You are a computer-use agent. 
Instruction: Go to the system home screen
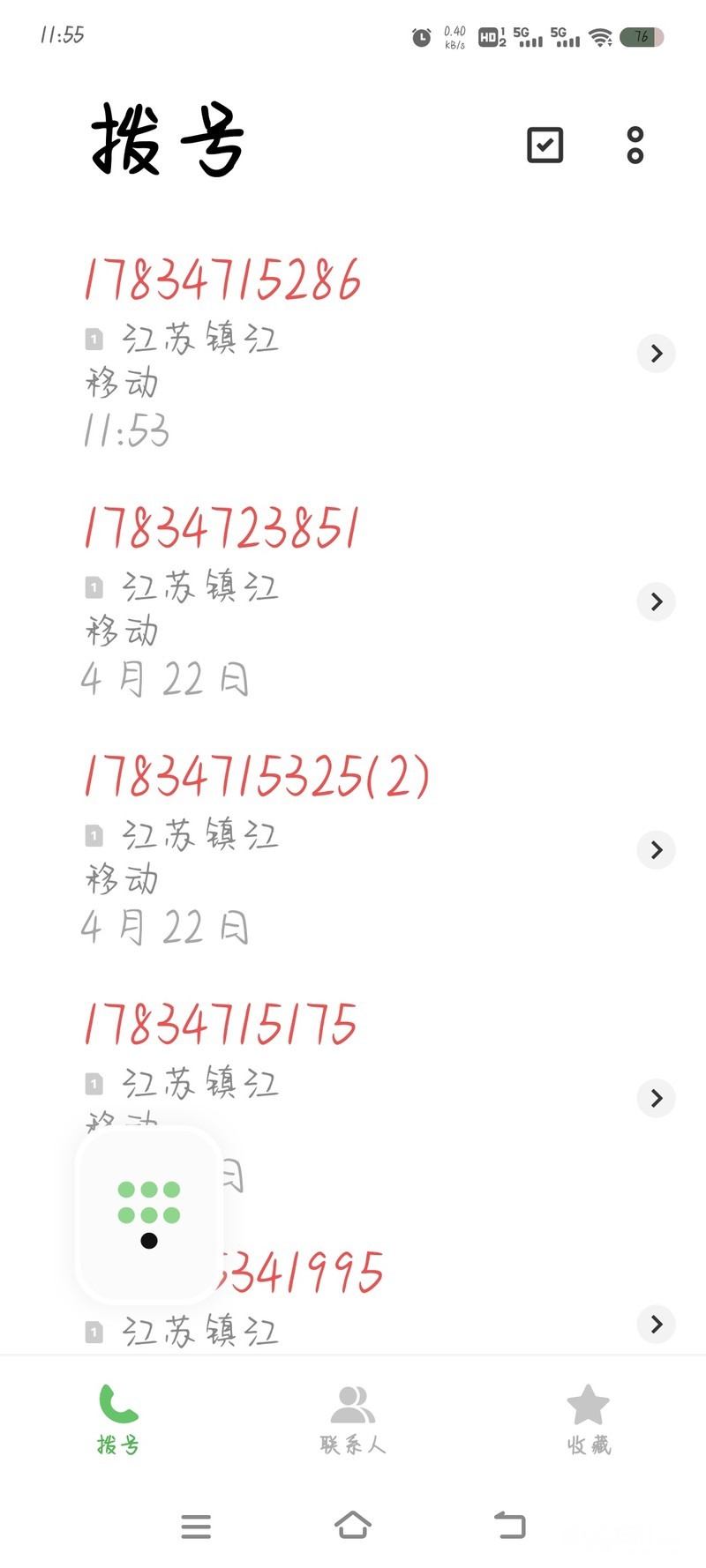pos(353,1525)
